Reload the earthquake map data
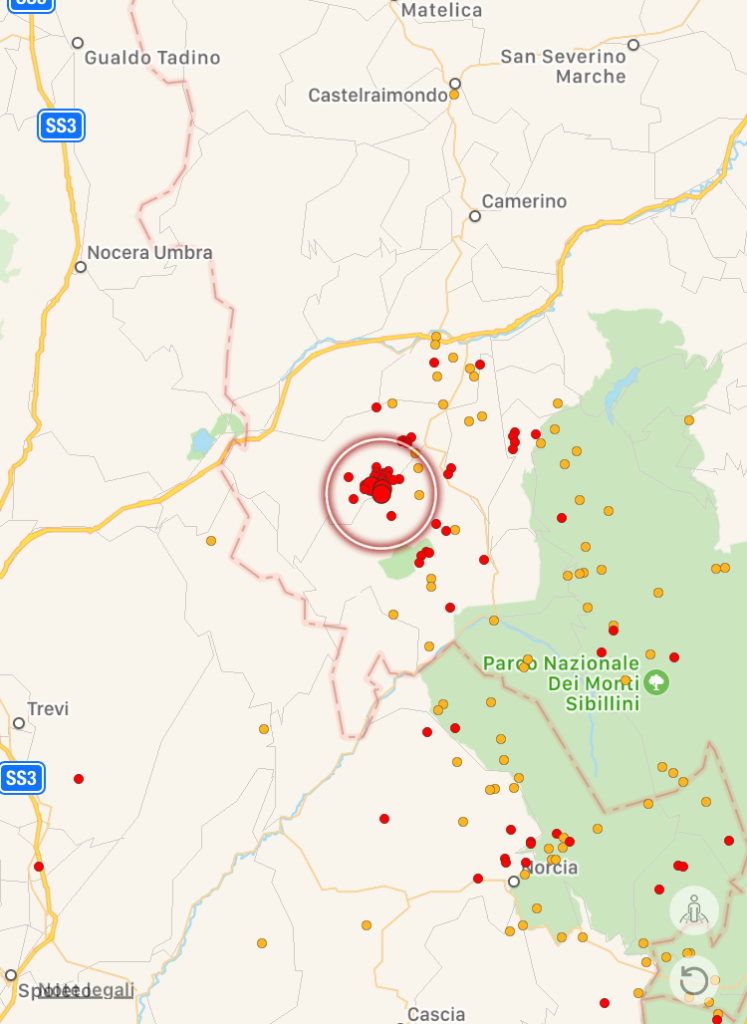The image size is (747, 1024). point(694,980)
